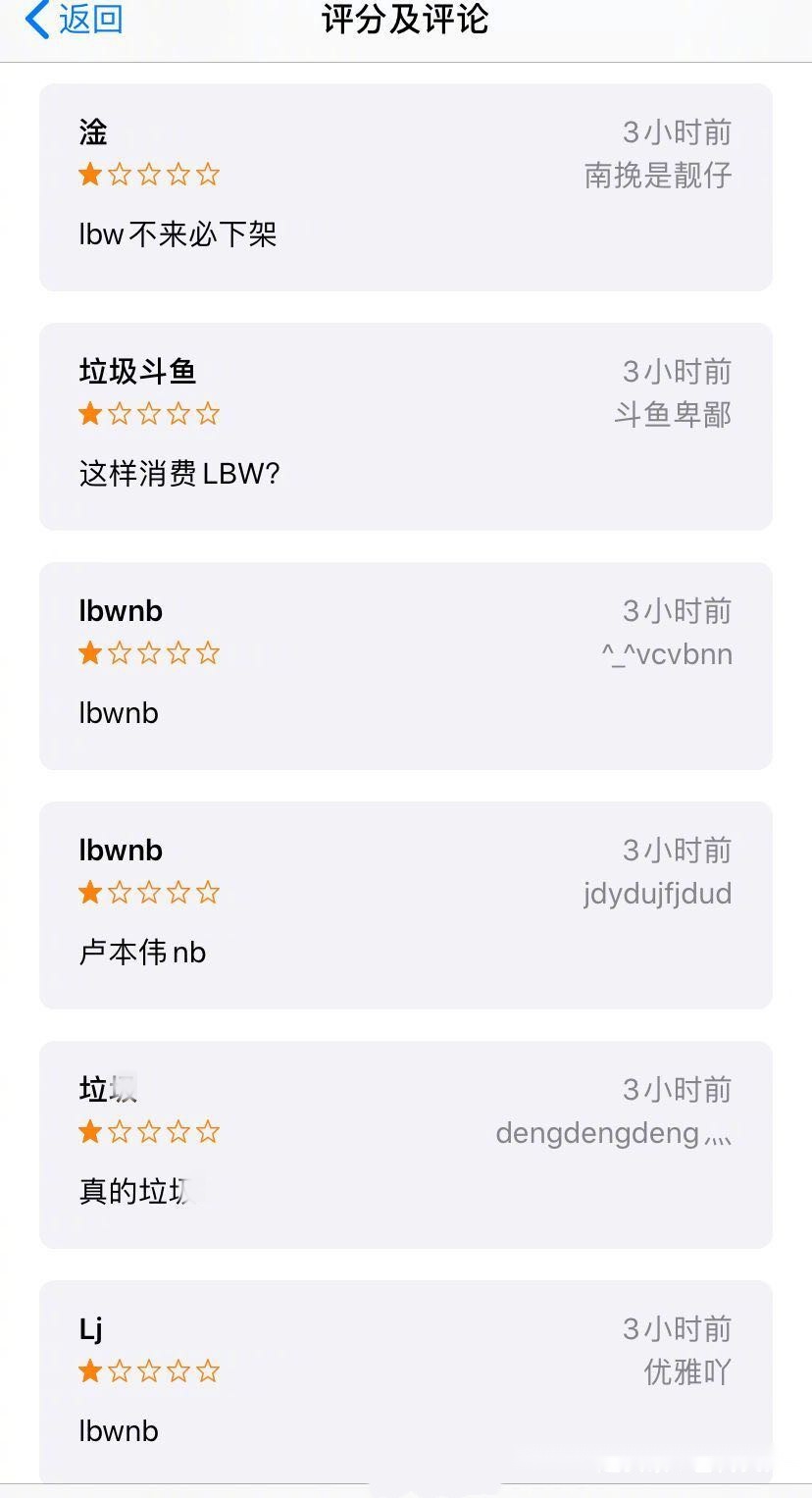The height and width of the screenshot is (1498, 812).
Task: Tap the last star in Lj's rating row
Action: click(x=209, y=1370)
